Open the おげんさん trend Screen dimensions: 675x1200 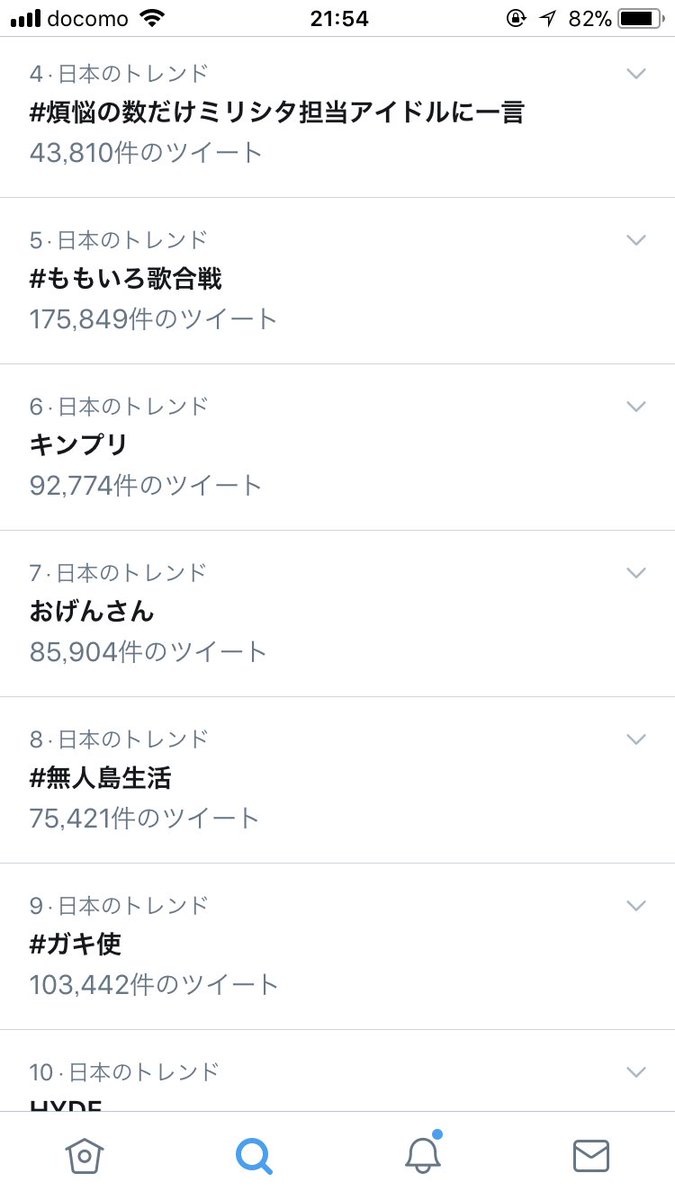(x=92, y=611)
